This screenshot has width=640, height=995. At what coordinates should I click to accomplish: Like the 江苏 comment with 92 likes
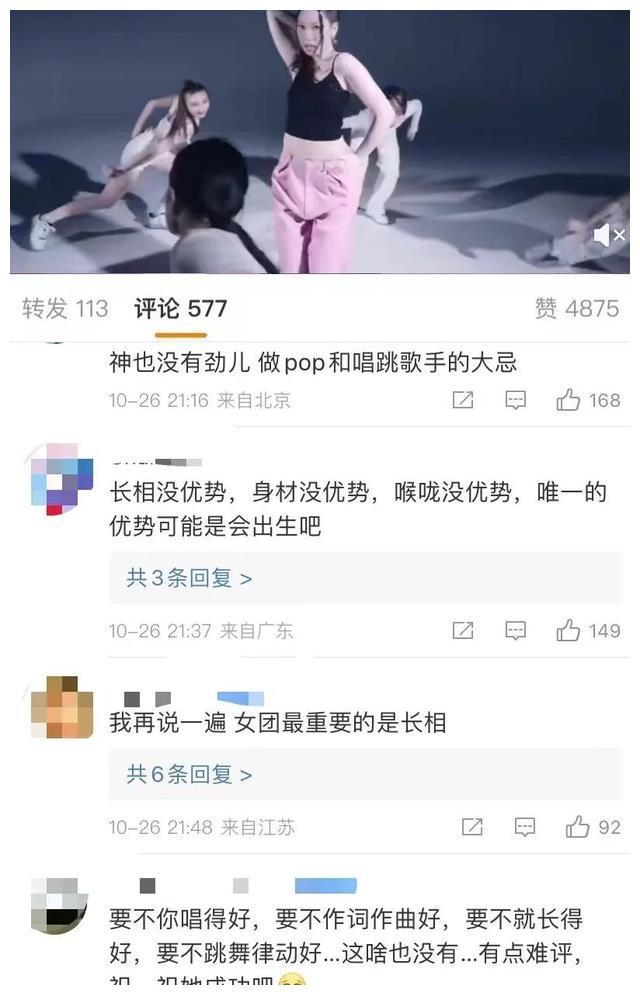tap(578, 827)
